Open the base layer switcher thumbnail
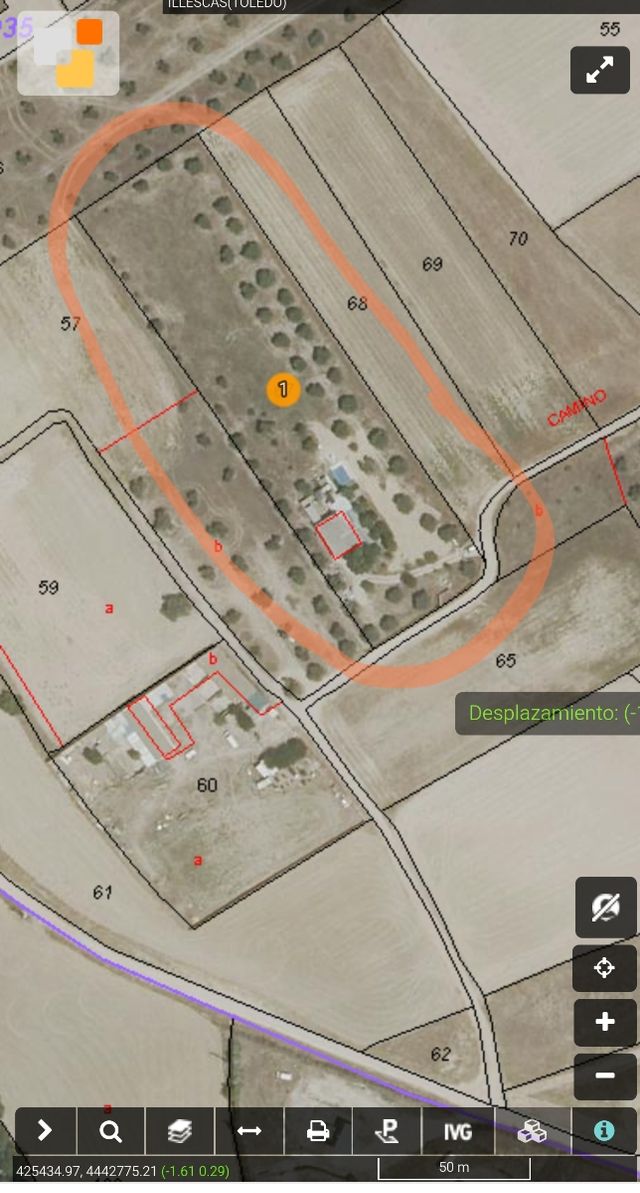 (68, 53)
